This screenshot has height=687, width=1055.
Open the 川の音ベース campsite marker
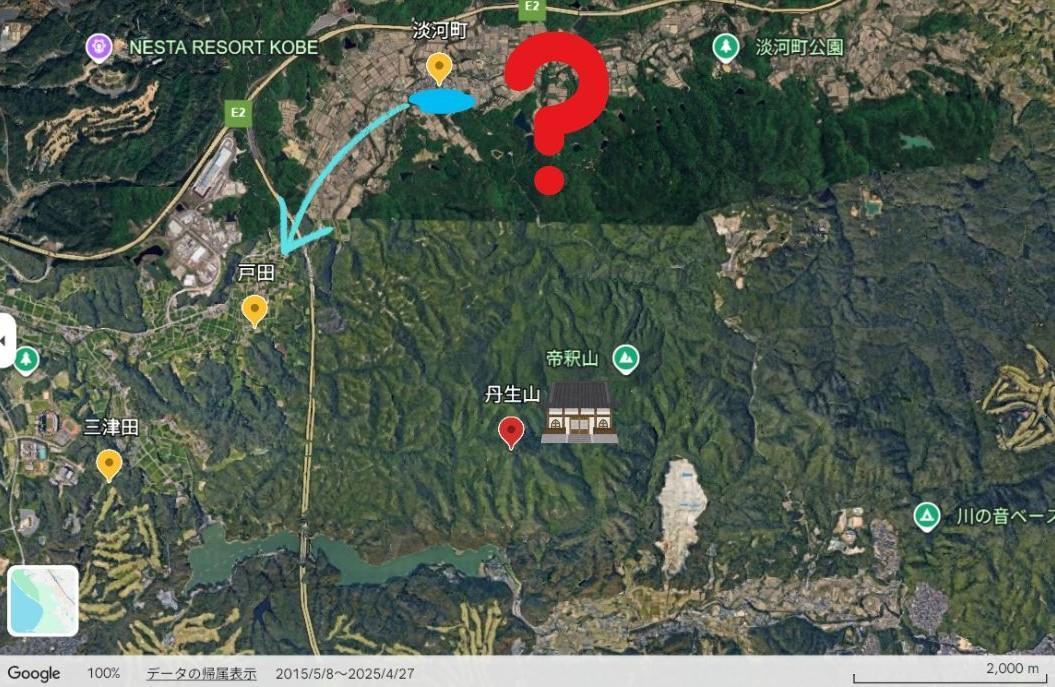click(927, 516)
